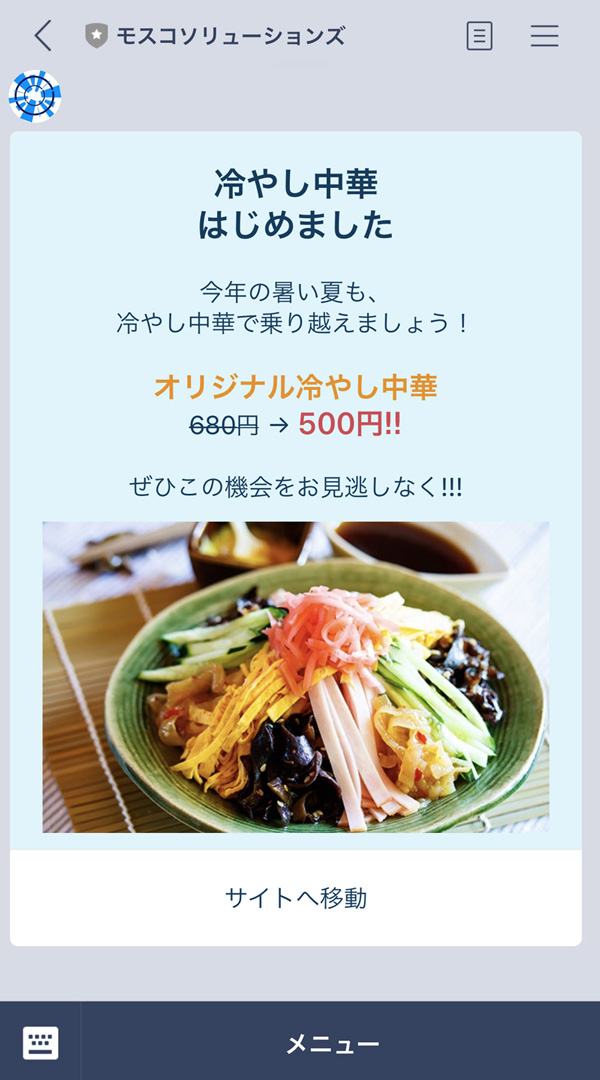Viewport: 600px width, 1080px height.
Task: Open the notes icon in header
Action: tap(479, 36)
